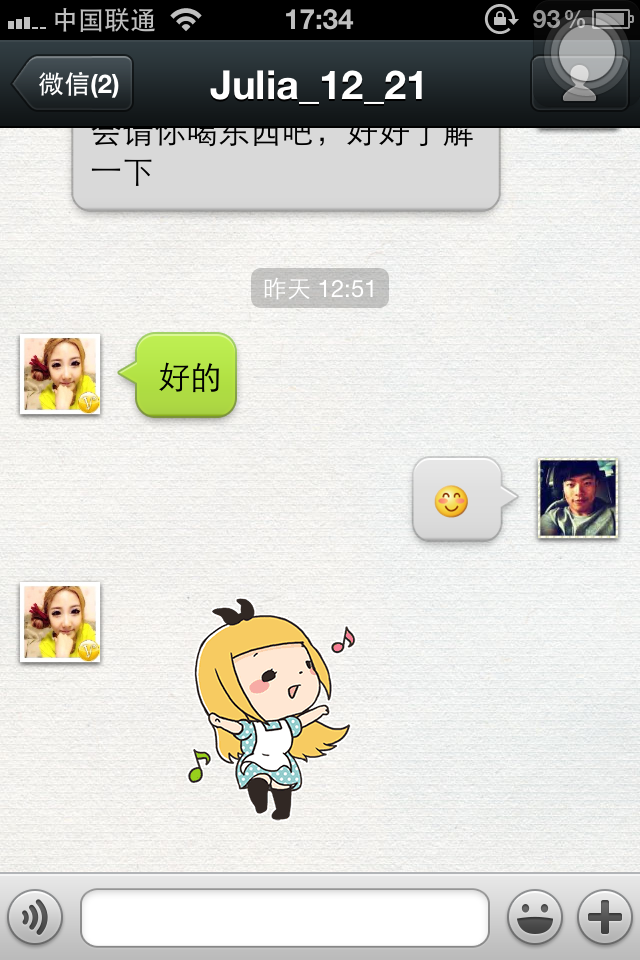Open the plus attachments menu
Viewport: 640px width, 960px height.
(605, 917)
